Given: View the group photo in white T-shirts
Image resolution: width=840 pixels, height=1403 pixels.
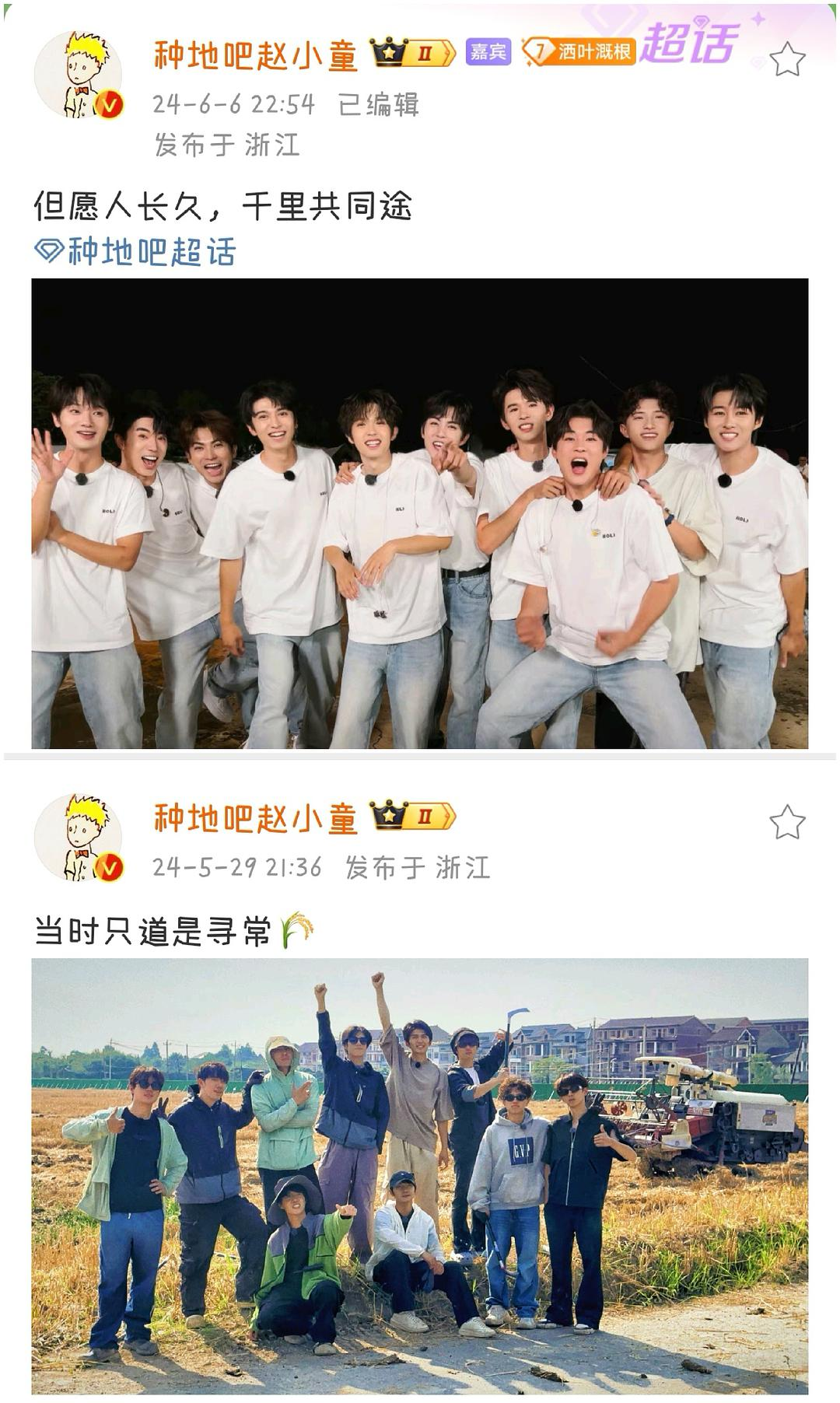Looking at the screenshot, I should coord(419,513).
